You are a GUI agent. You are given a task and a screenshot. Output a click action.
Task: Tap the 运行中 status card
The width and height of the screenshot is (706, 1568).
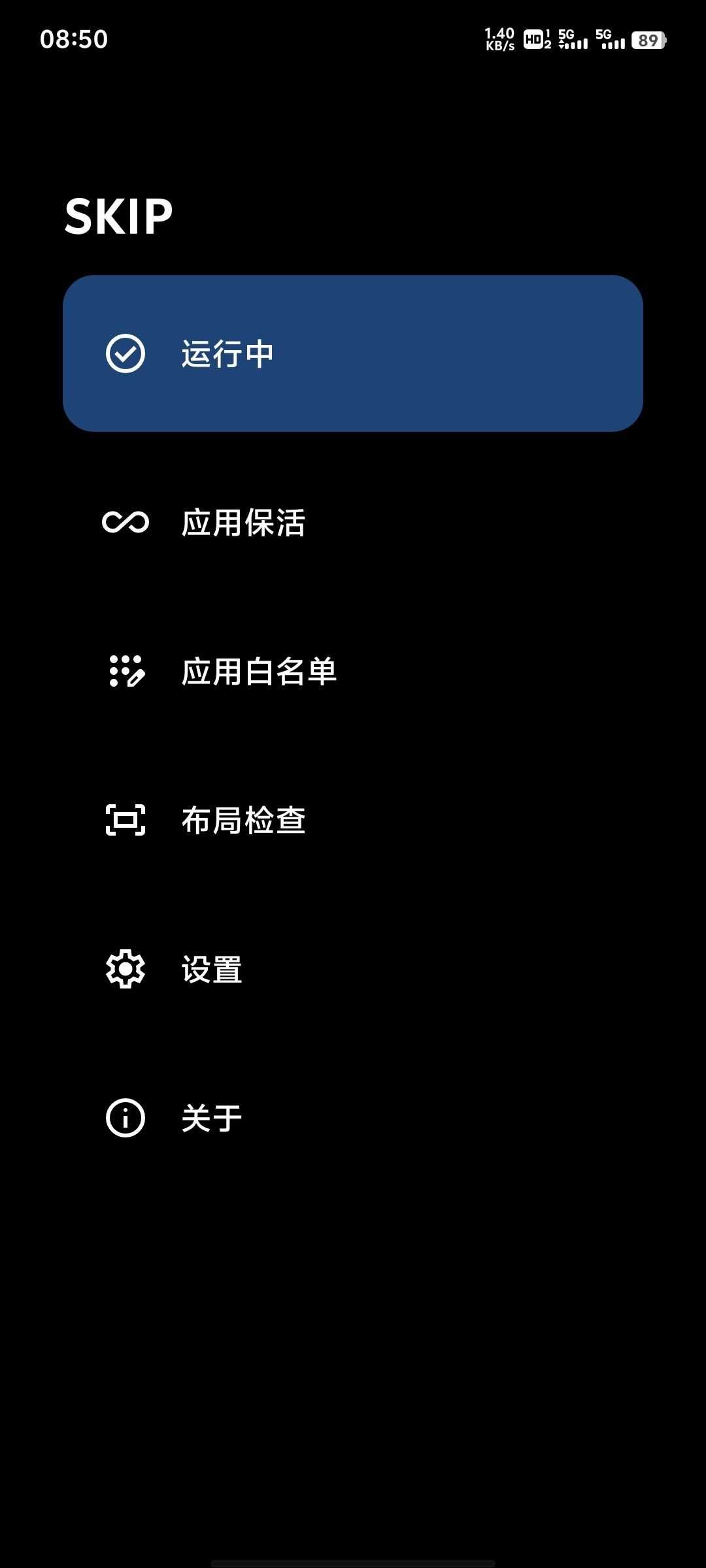tap(353, 353)
